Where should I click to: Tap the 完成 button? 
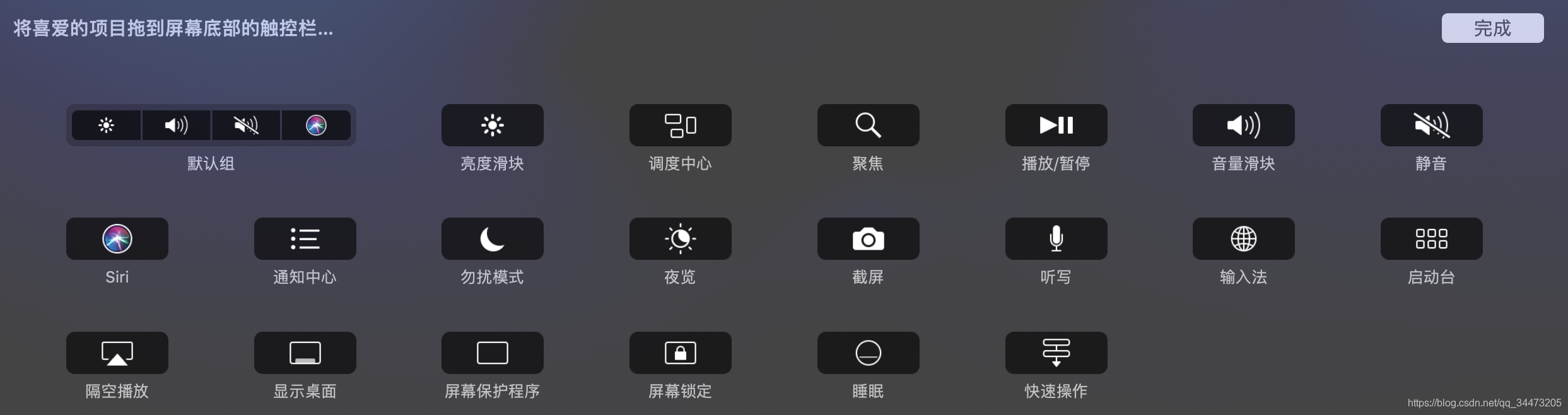1492,28
